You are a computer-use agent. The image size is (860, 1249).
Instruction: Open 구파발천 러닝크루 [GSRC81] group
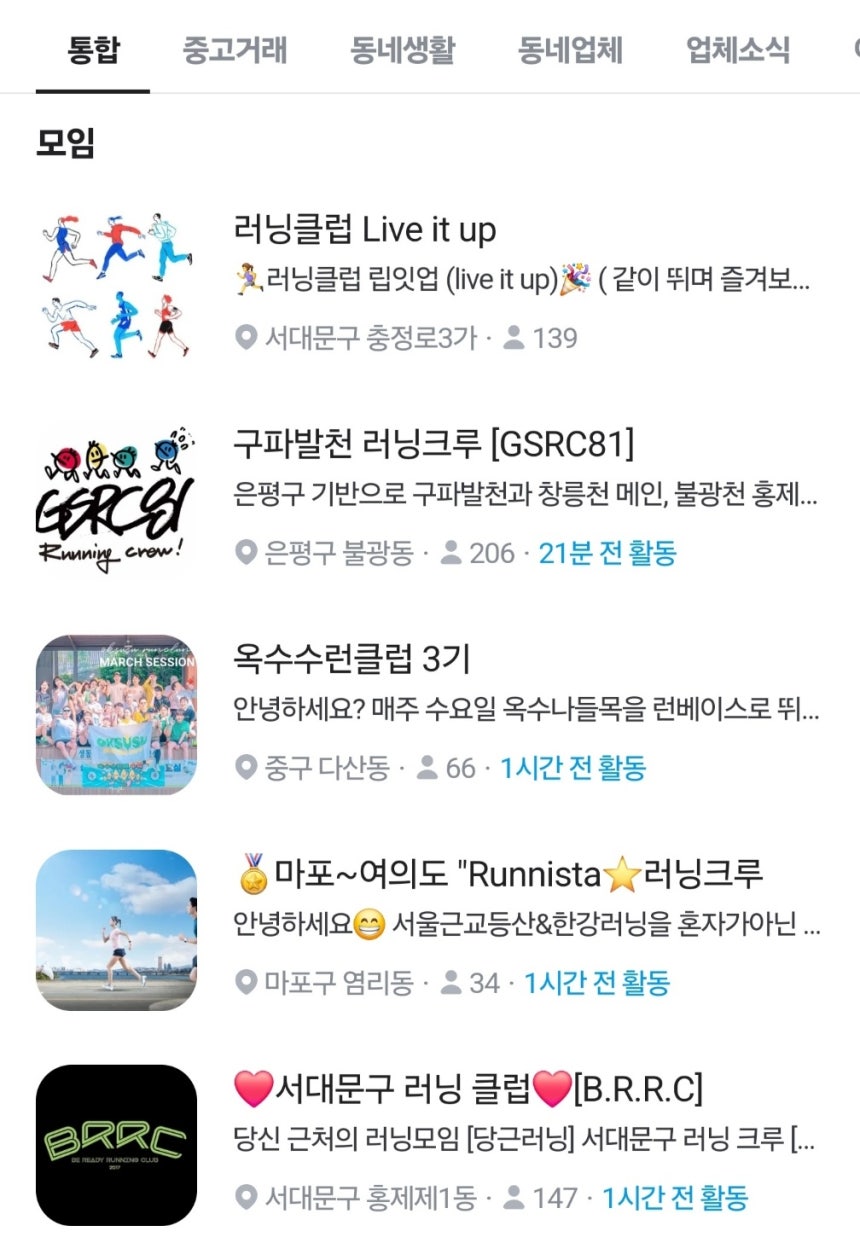pos(433,445)
